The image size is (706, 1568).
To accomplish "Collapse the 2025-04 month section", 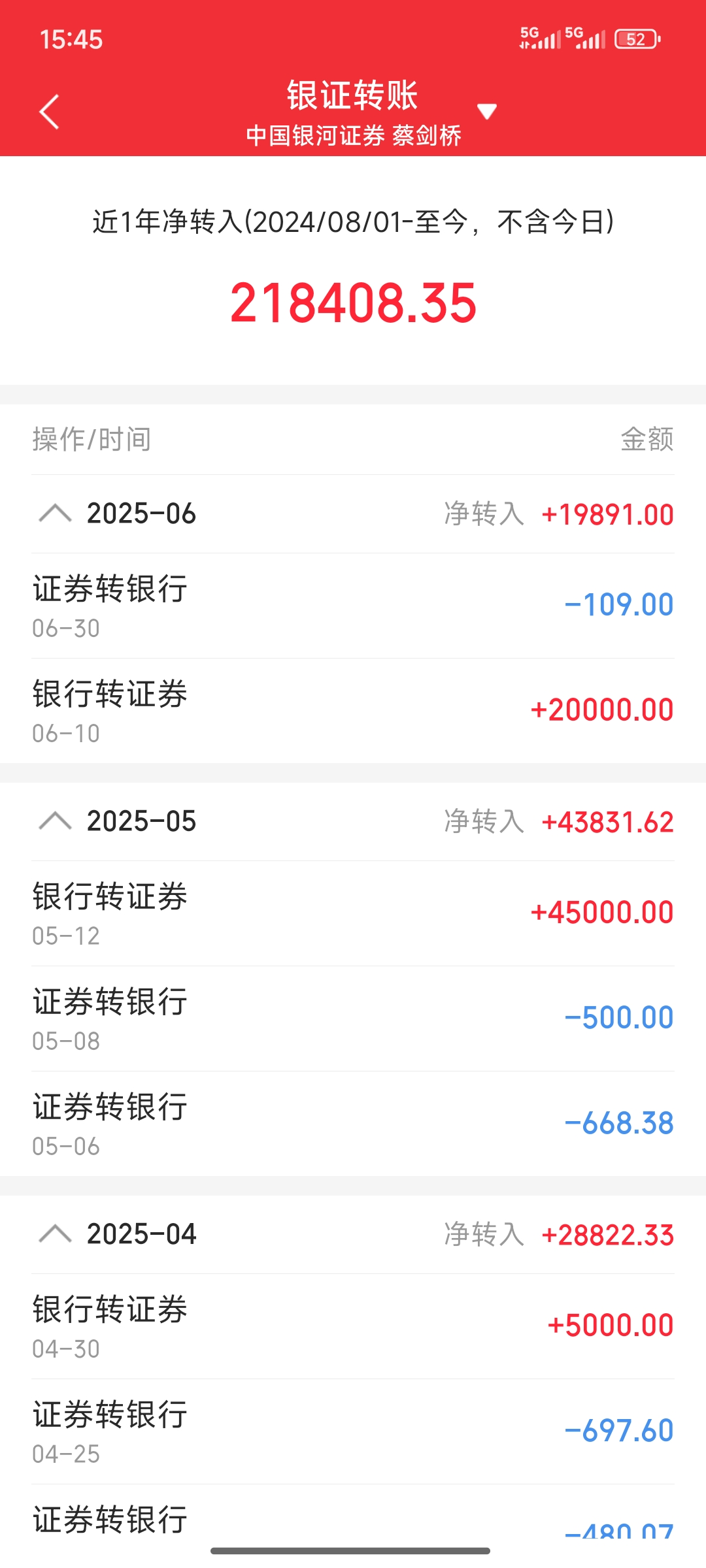I will tap(56, 1234).
